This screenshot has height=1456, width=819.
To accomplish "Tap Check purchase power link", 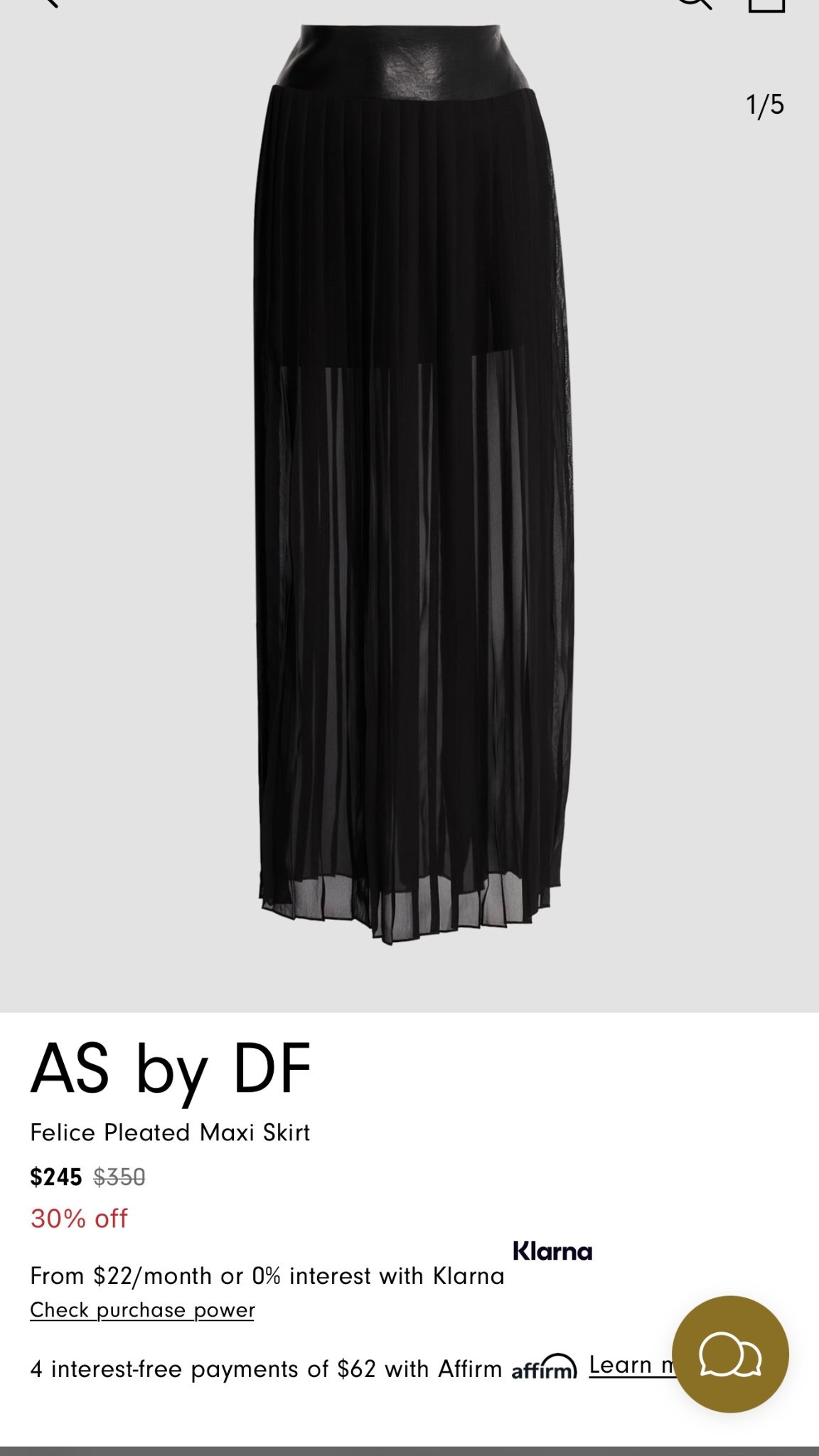I will click(x=142, y=1310).
